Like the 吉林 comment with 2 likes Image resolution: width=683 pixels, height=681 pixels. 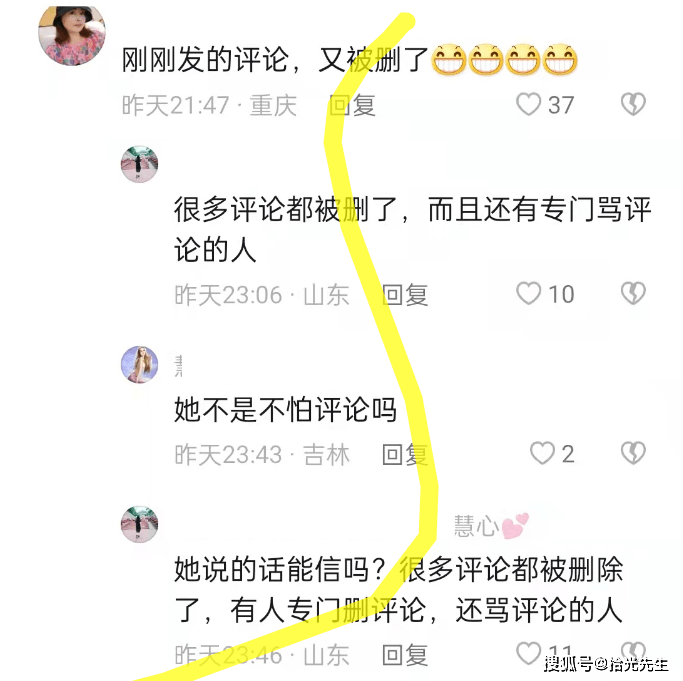(x=542, y=454)
